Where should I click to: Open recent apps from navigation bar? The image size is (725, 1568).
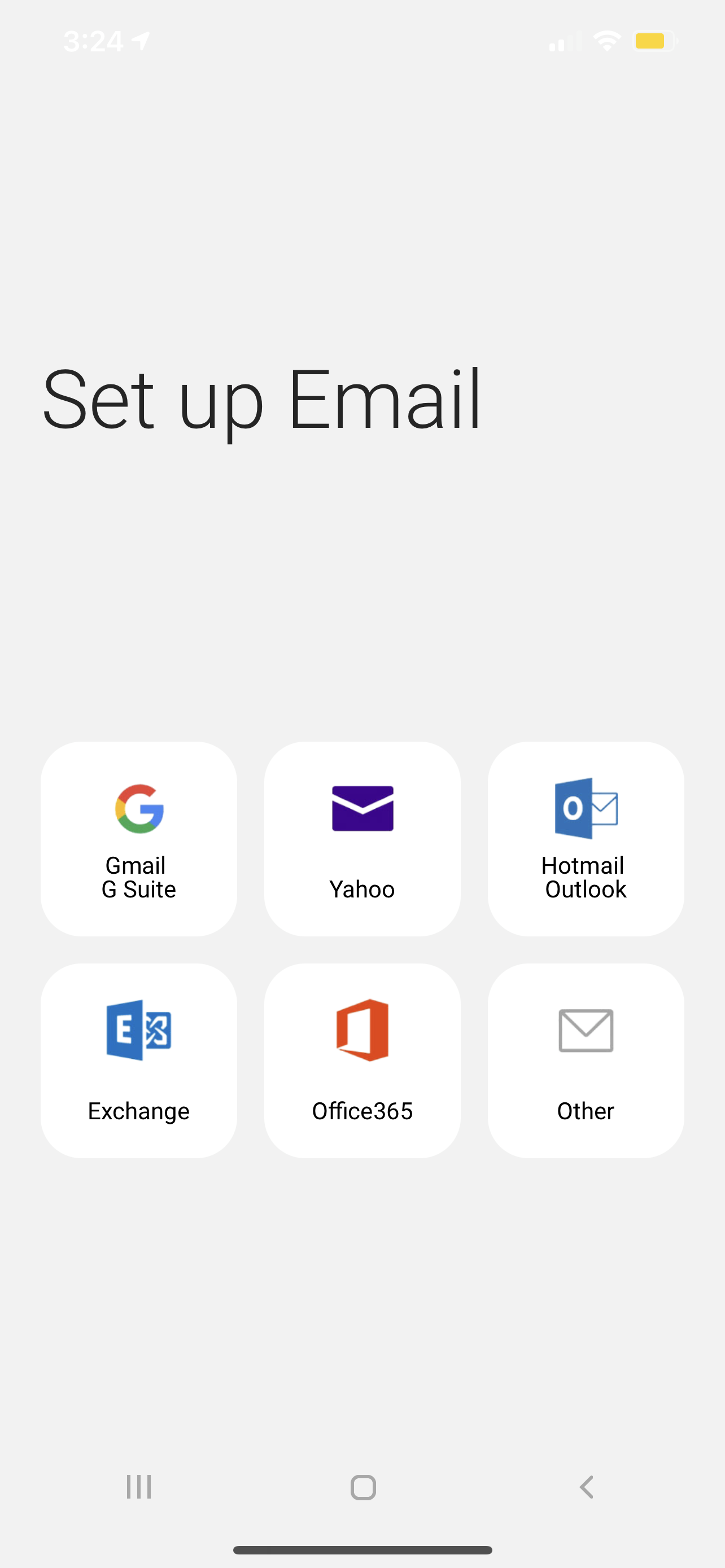139,1487
